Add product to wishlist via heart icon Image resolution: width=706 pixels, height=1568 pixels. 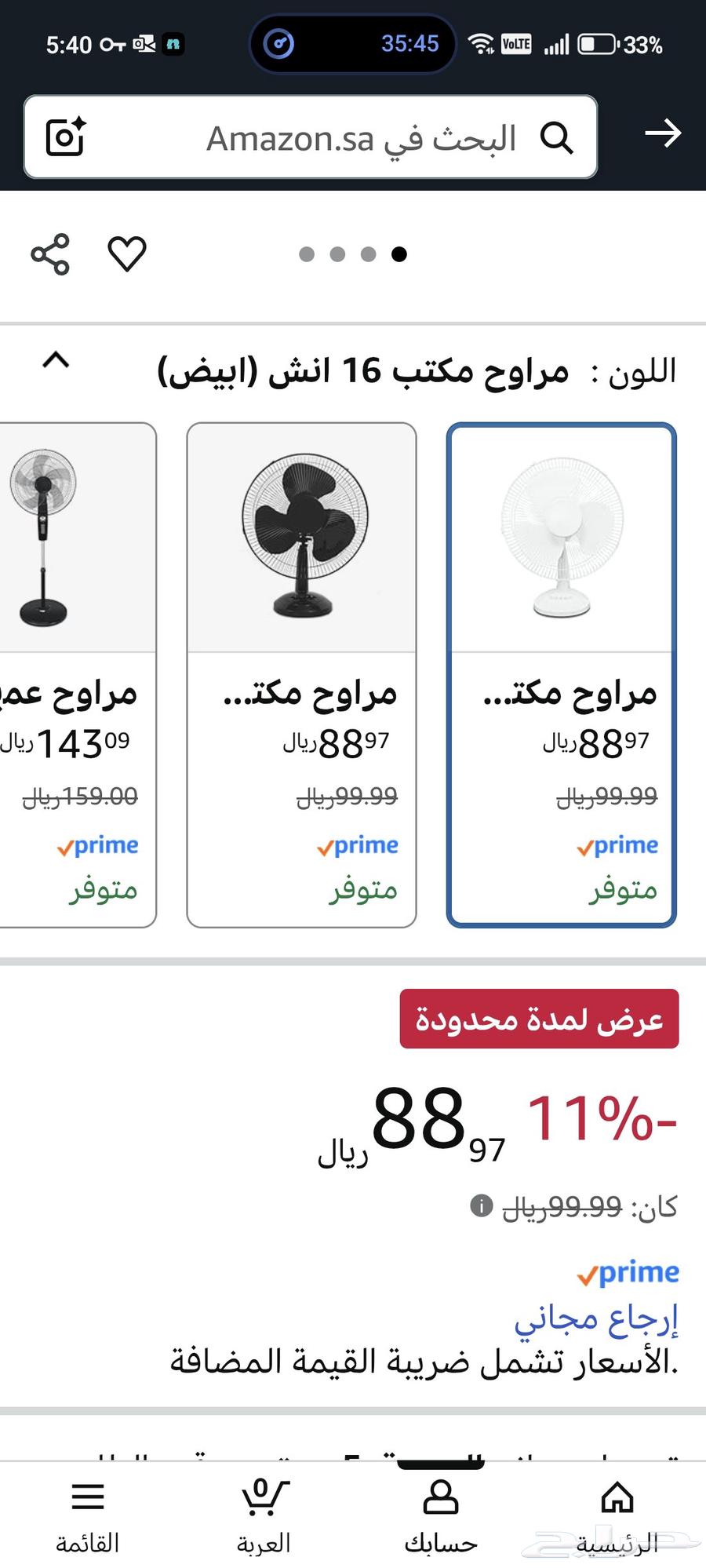127,253
